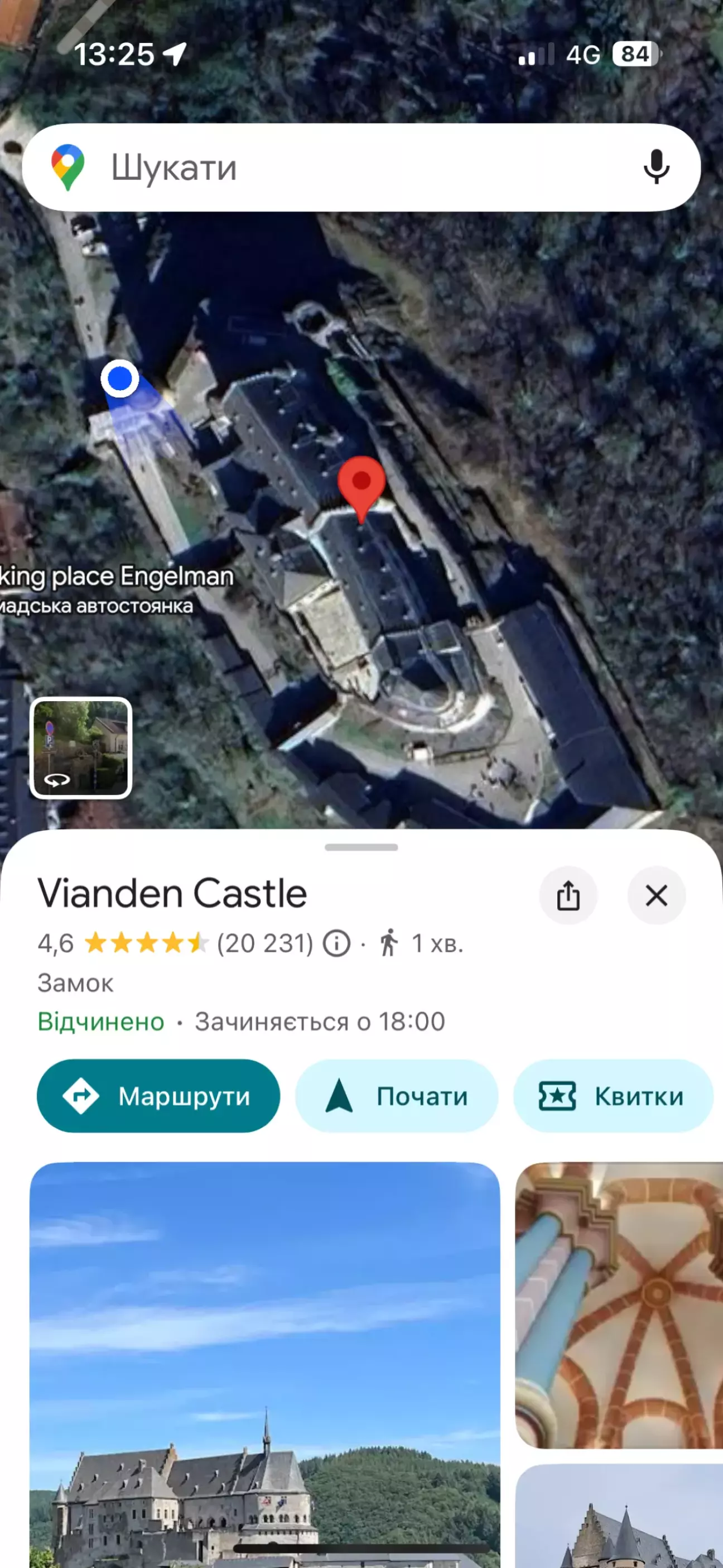Open the large castle exterior photo

(x=265, y=1365)
